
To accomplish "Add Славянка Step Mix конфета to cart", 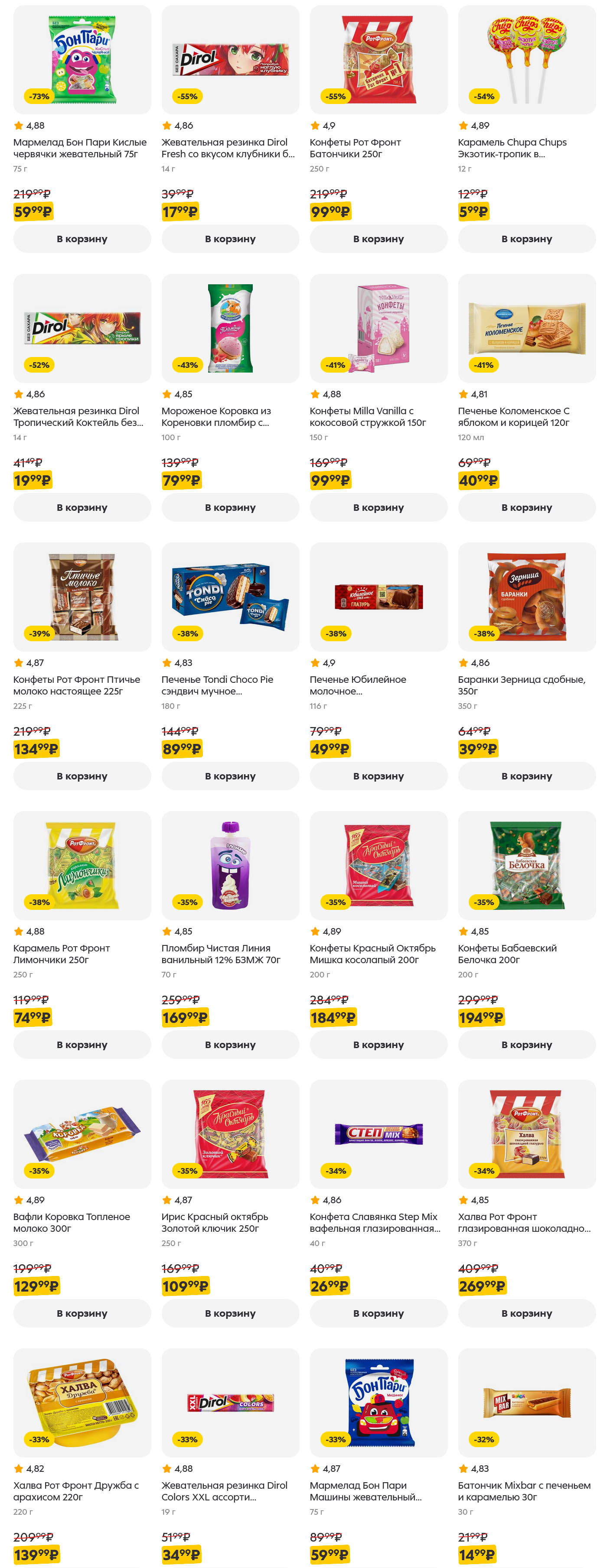I will (378, 1313).
